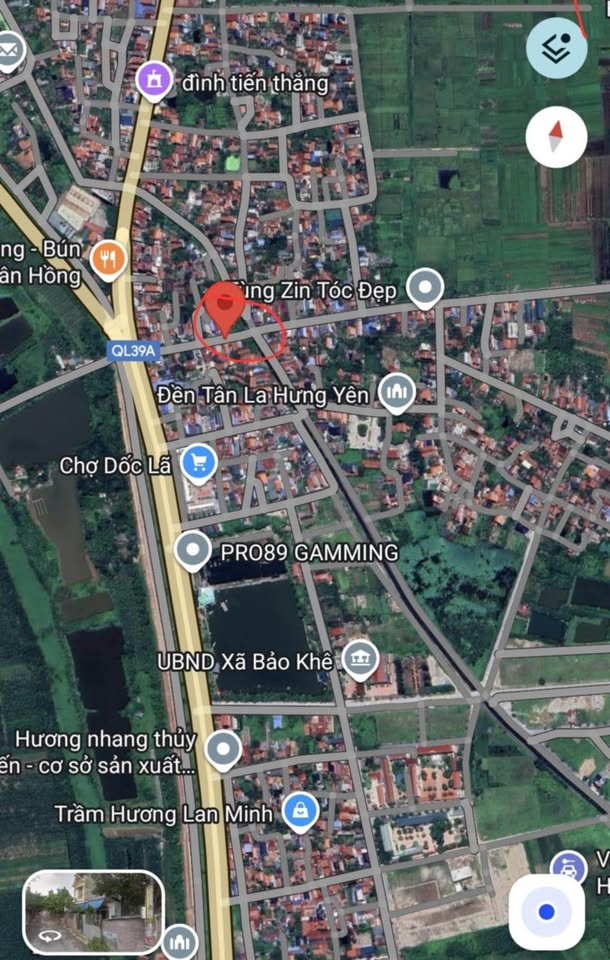
Task: Open the Bún restaurant marker
Action: tap(107, 260)
